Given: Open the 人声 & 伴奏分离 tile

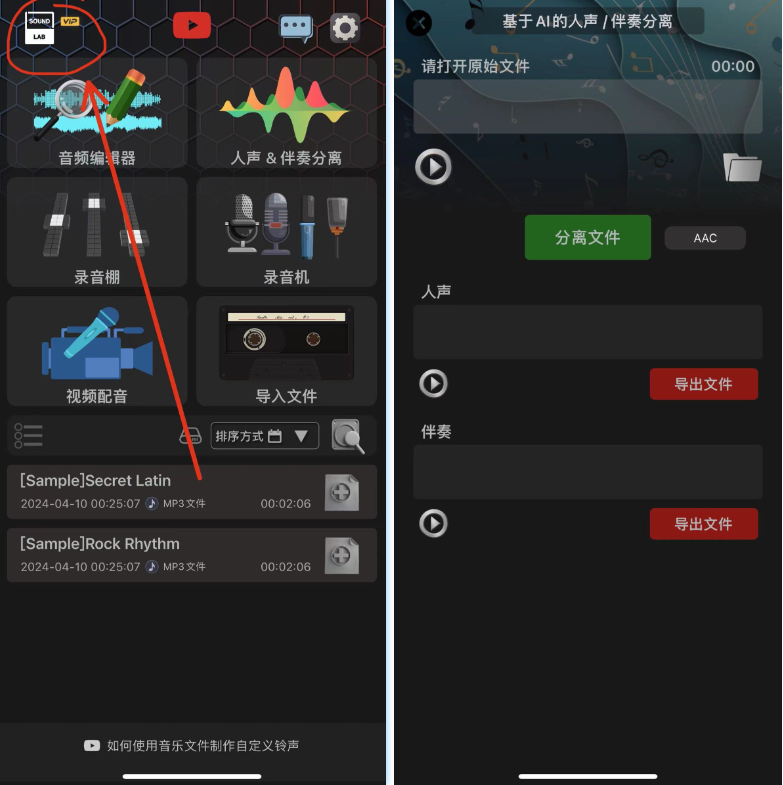Looking at the screenshot, I should click(x=286, y=113).
